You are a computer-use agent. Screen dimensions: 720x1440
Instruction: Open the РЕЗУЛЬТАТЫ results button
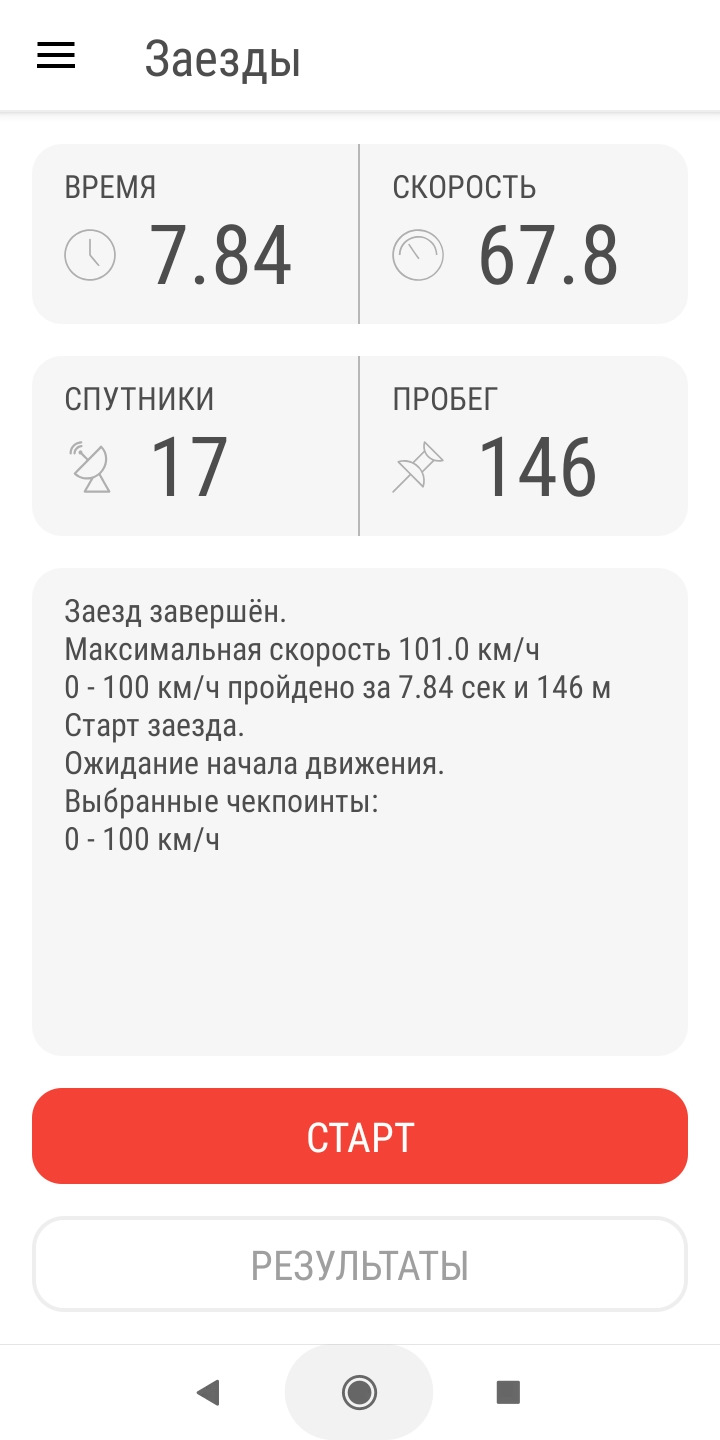tap(360, 1265)
